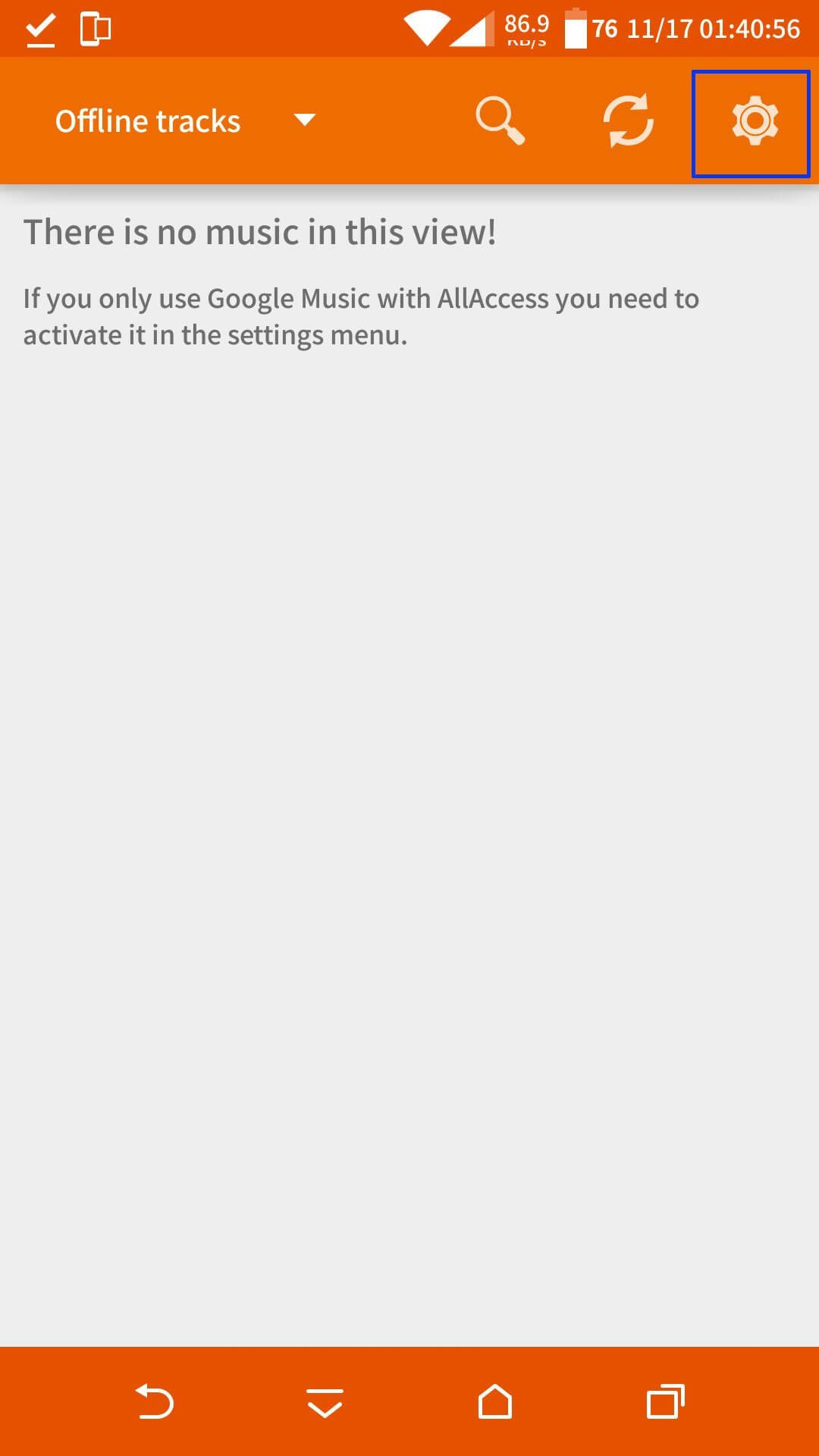This screenshot has width=819, height=1456.
Task: Tap the hide navigation bar arrow
Action: coord(325,1402)
